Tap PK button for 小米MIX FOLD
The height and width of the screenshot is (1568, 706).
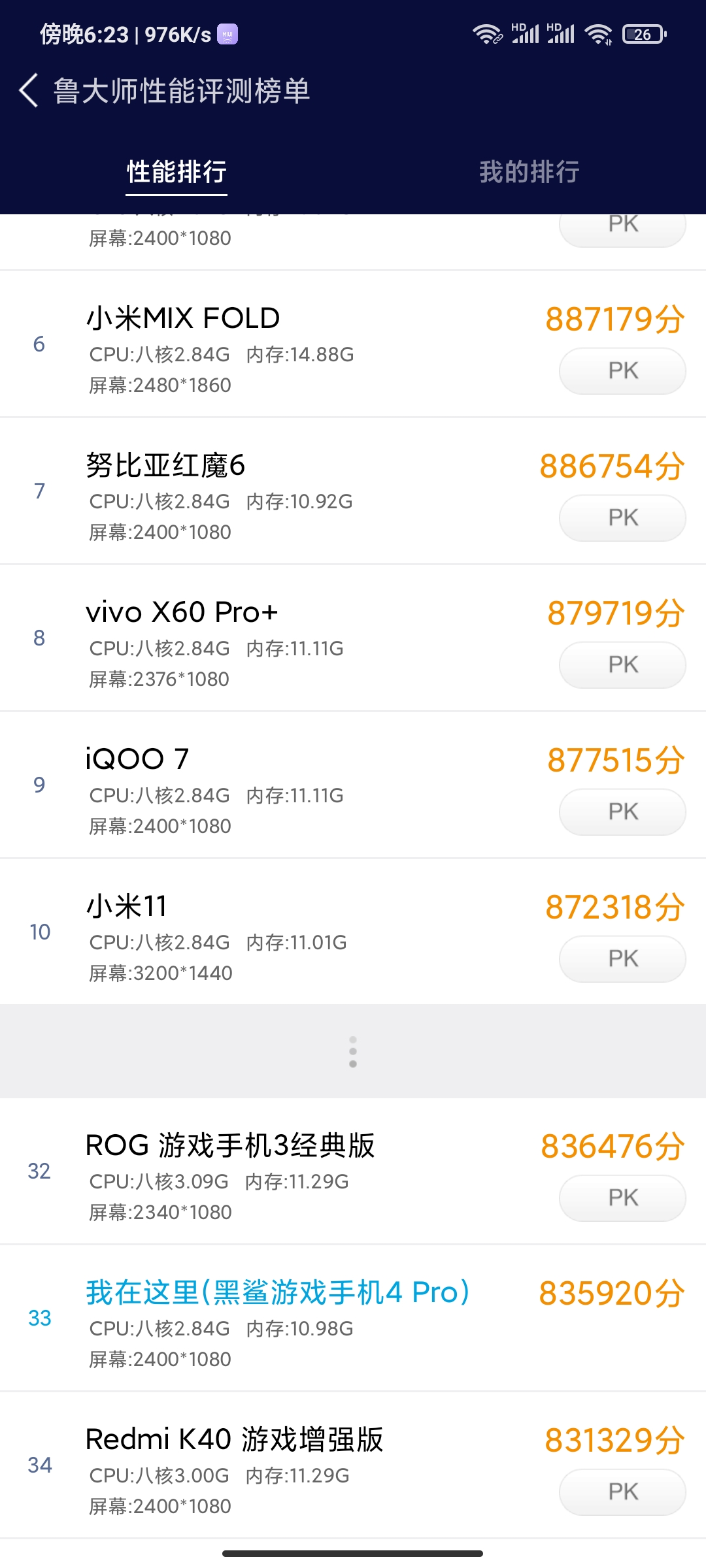coord(622,371)
